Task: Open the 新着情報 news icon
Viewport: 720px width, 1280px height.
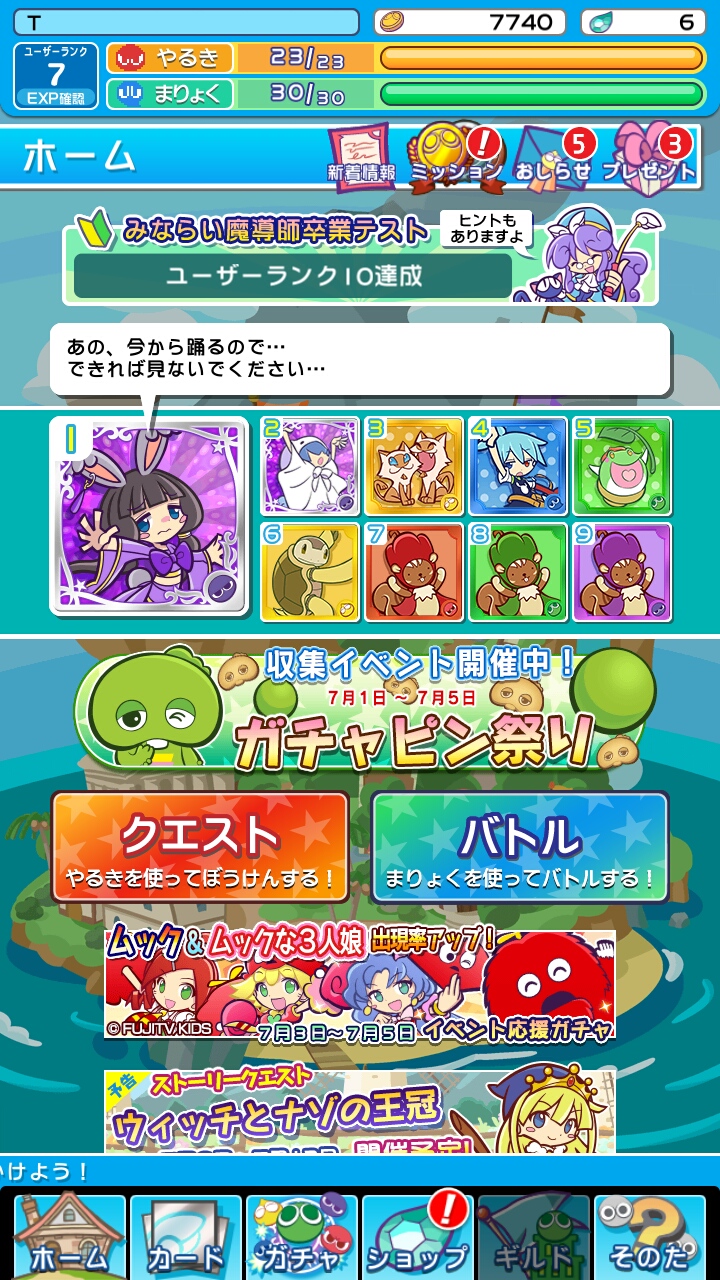Action: point(361,155)
